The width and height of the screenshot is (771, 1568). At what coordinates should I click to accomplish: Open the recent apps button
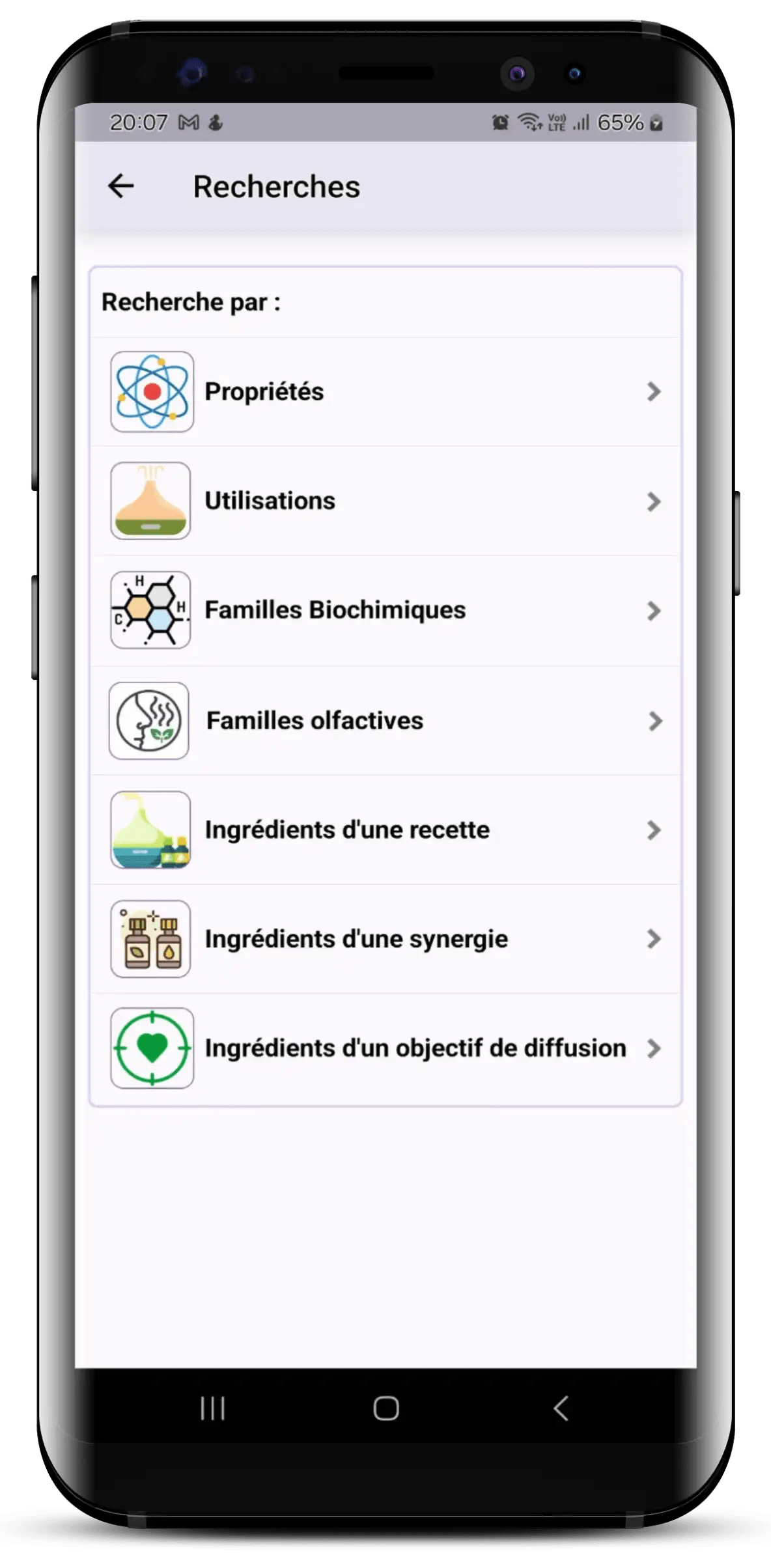[x=212, y=1408]
